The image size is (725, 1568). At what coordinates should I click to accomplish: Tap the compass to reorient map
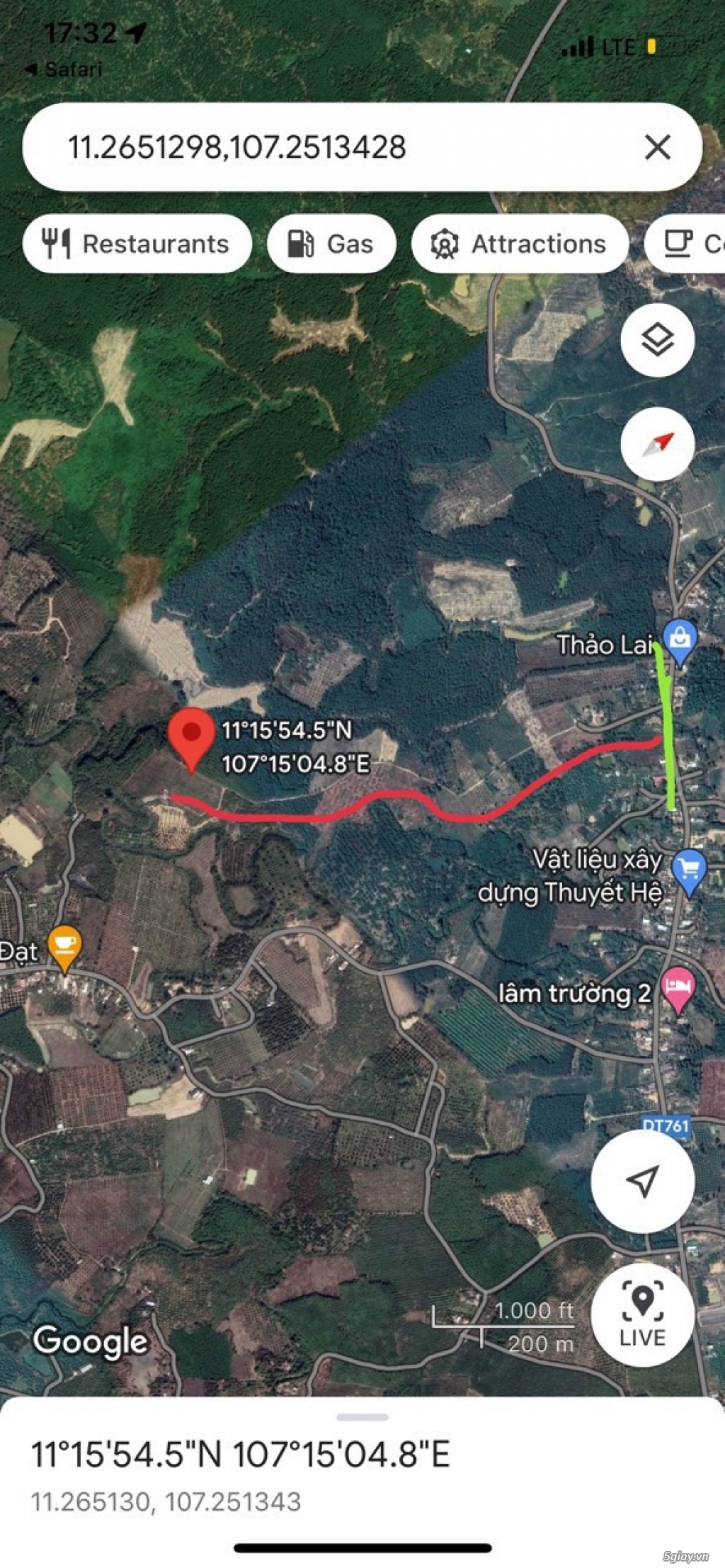(657, 444)
